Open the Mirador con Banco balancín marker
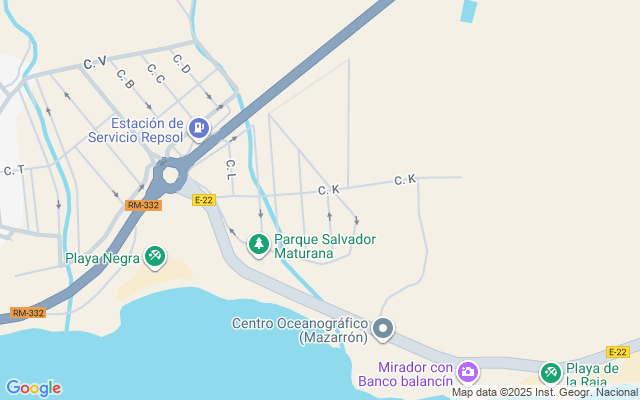 click(x=468, y=373)
